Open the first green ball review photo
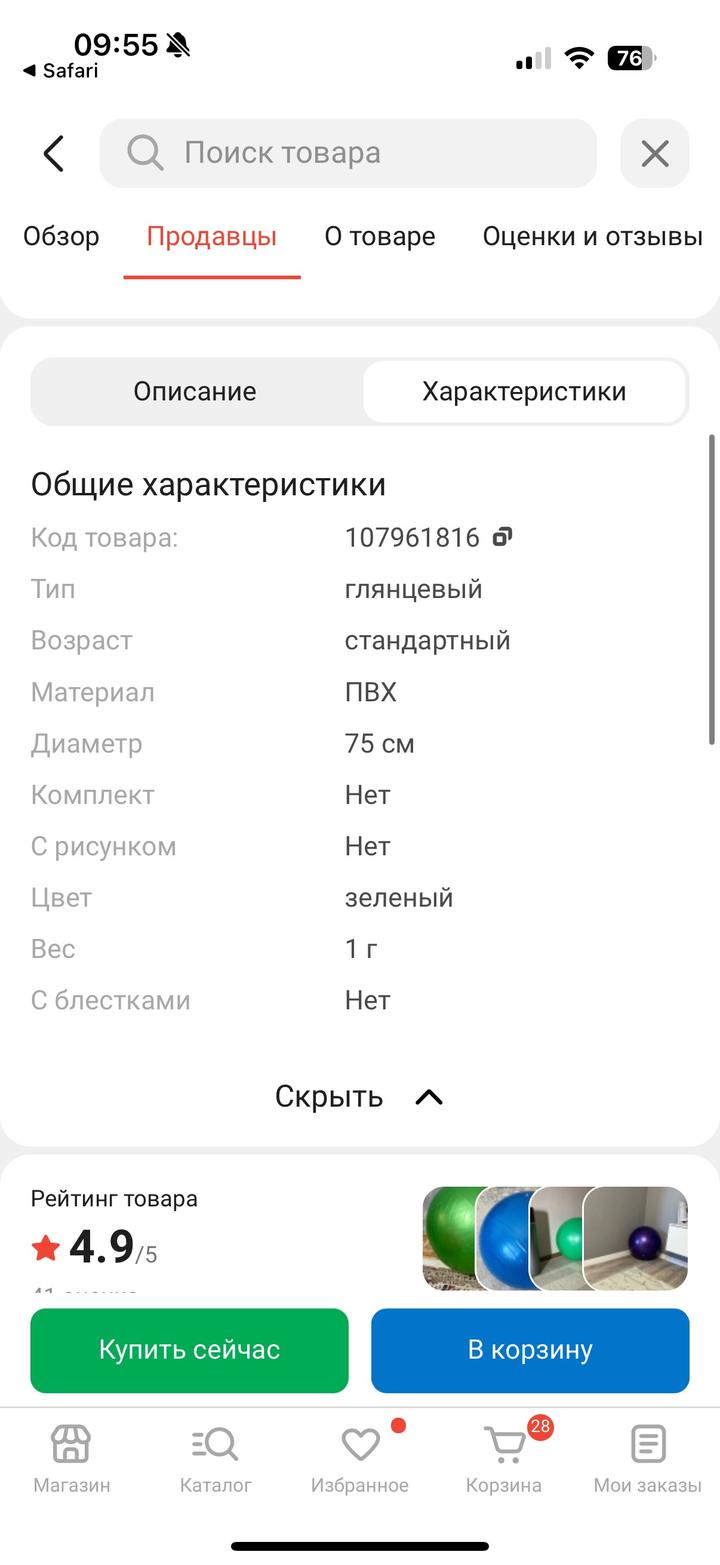 [449, 1237]
